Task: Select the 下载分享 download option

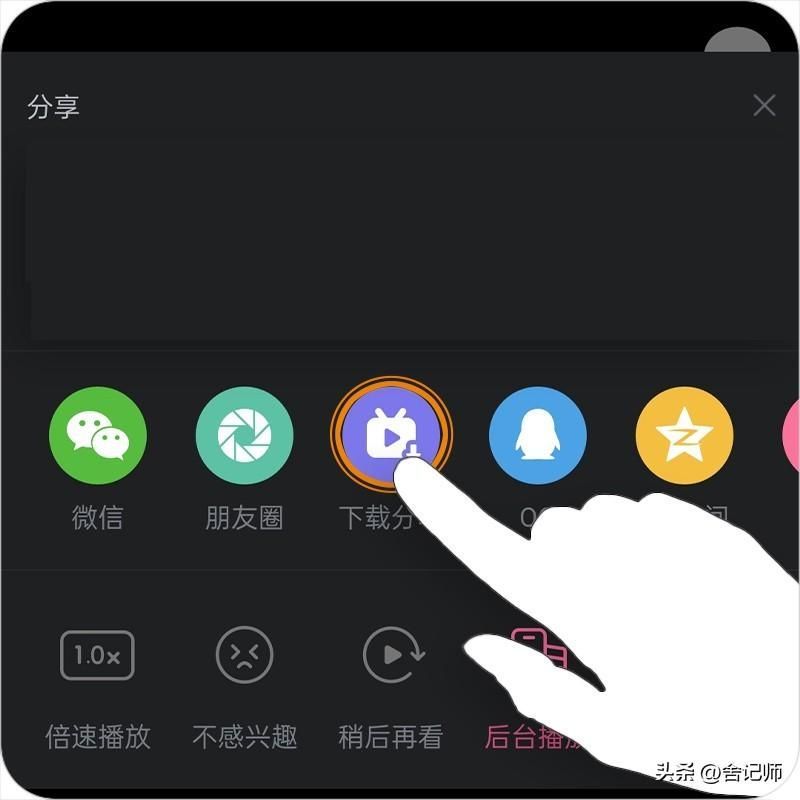Action: click(x=391, y=435)
